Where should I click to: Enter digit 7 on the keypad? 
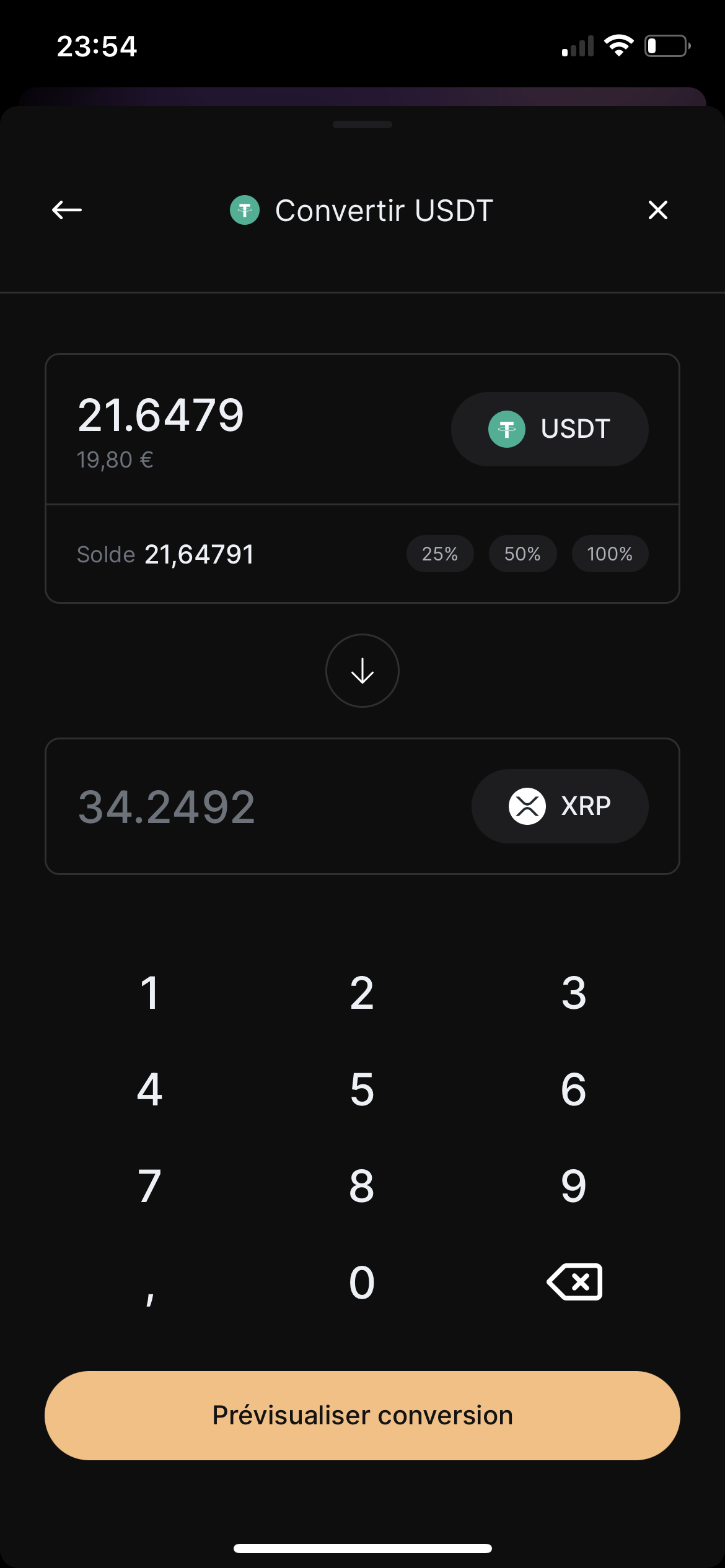(150, 1186)
